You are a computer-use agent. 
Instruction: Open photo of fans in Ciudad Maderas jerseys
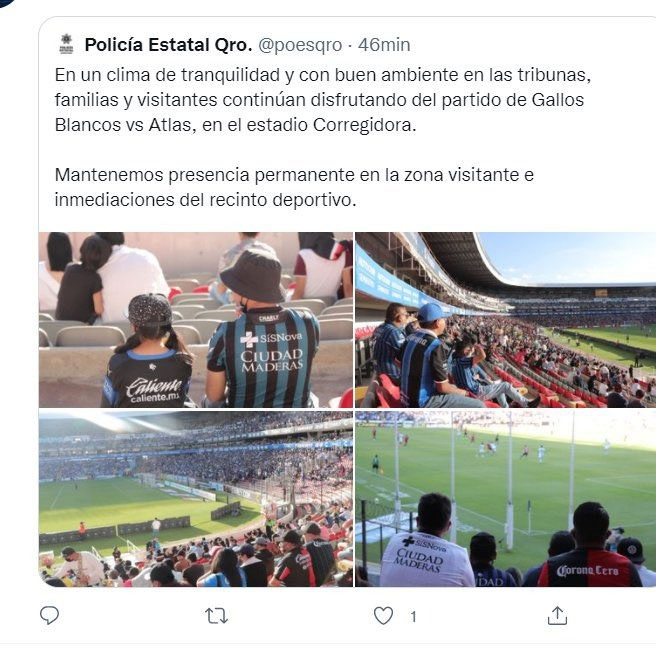196,320
